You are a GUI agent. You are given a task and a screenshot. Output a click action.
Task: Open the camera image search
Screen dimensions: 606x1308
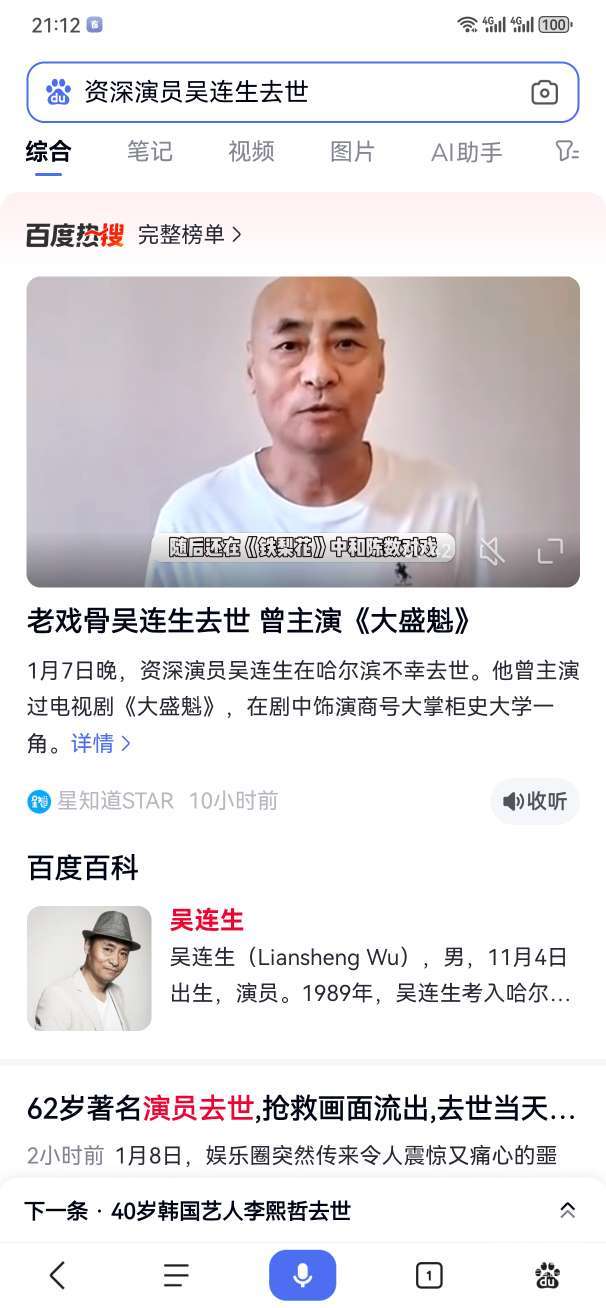[544, 93]
